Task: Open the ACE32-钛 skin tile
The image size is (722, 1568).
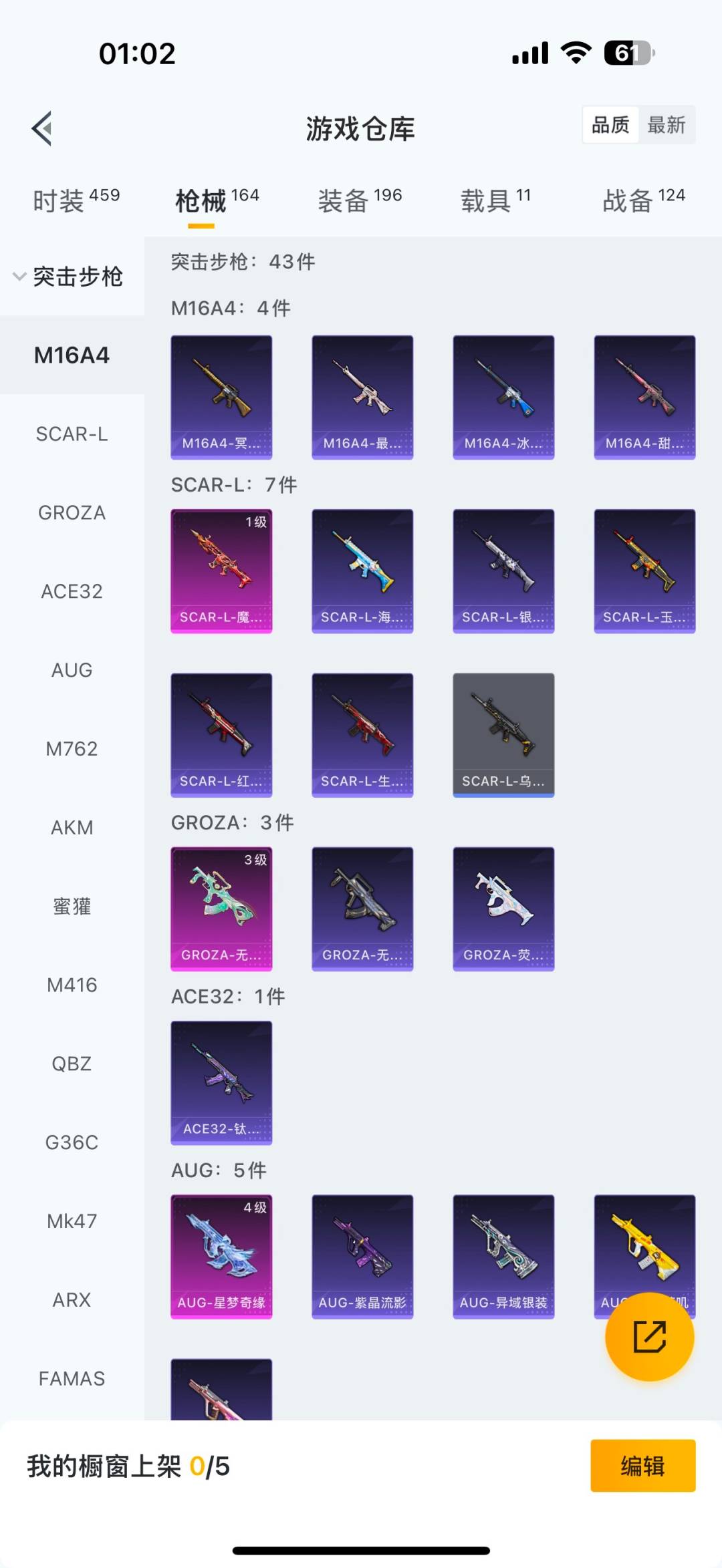Action: (221, 1082)
